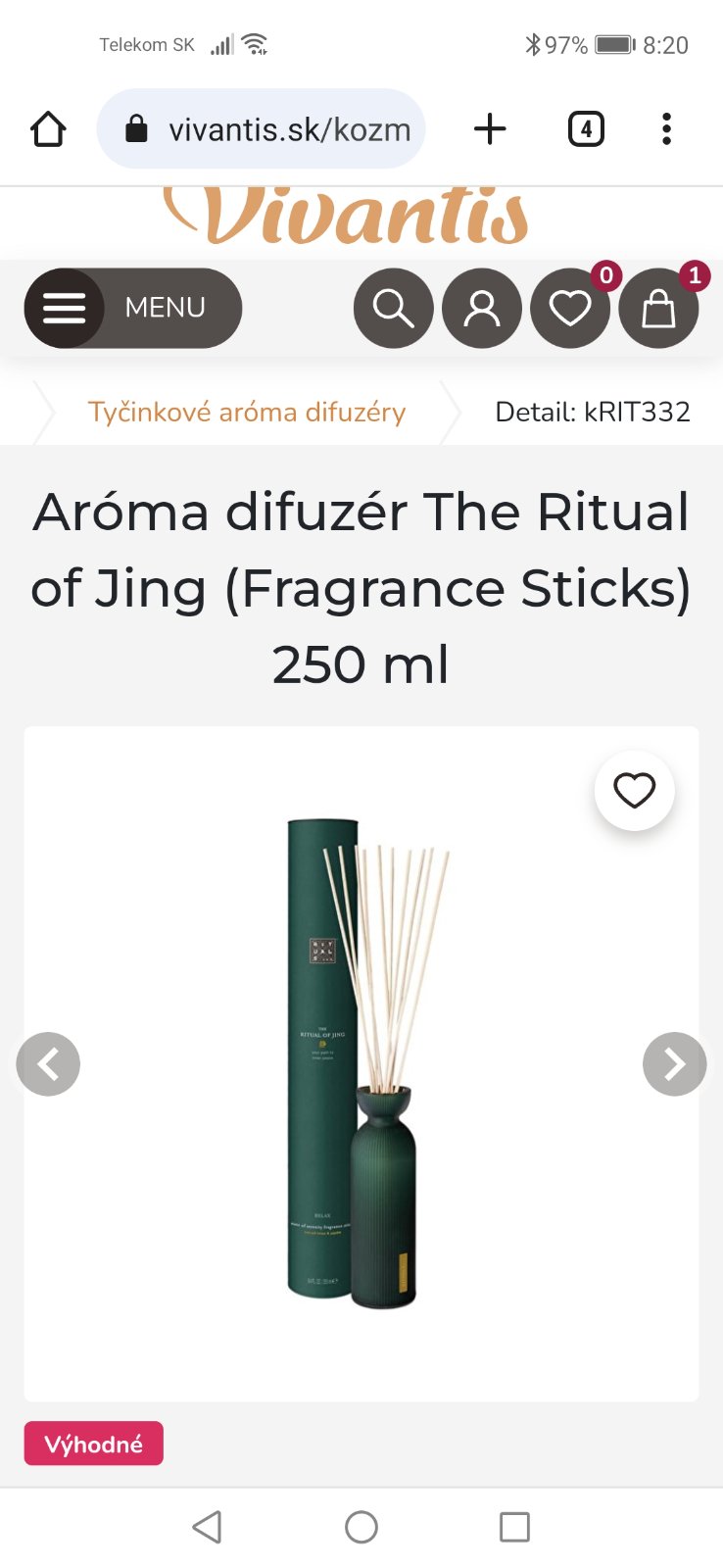Screen dimensions: 723x1568
Task: Show the previous product image
Action: click(48, 1063)
